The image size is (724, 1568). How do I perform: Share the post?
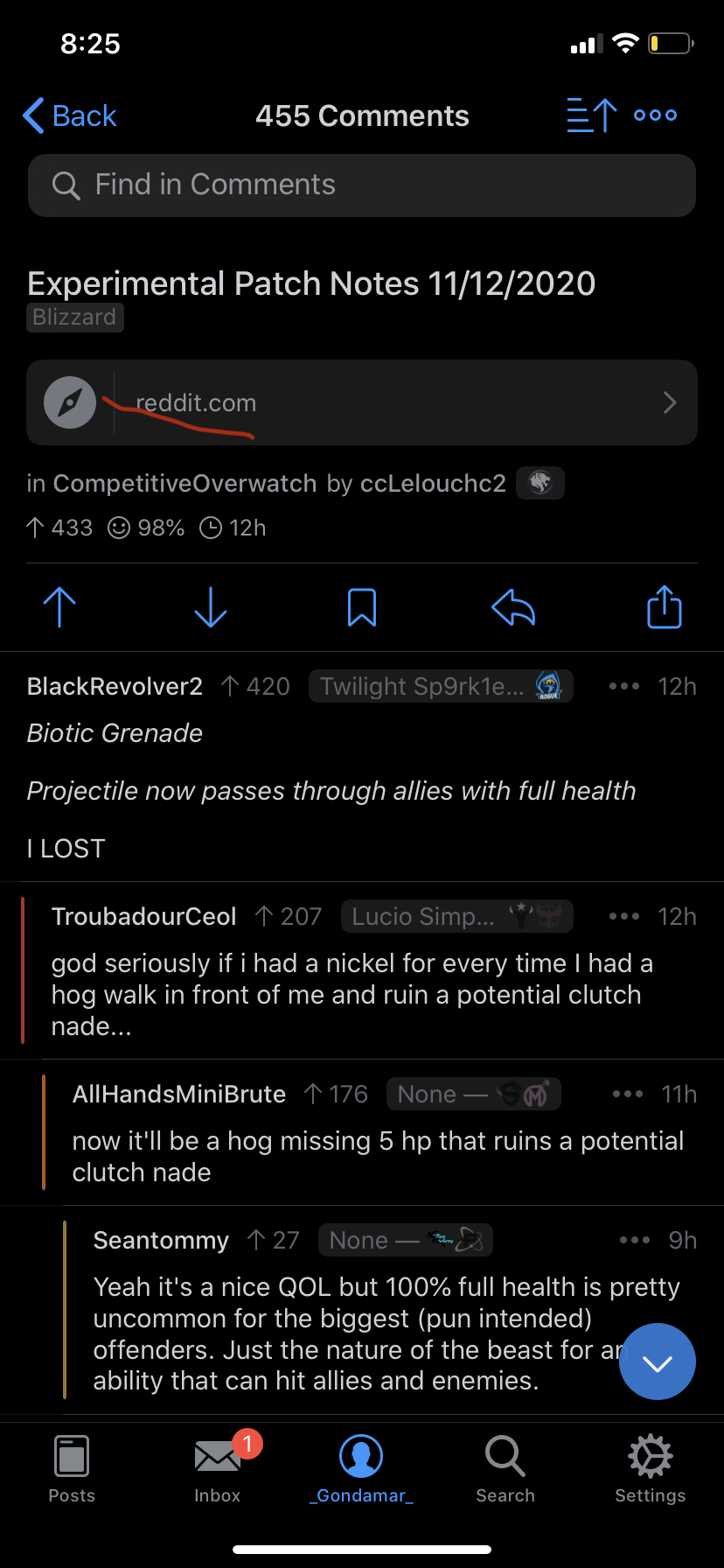tap(664, 607)
